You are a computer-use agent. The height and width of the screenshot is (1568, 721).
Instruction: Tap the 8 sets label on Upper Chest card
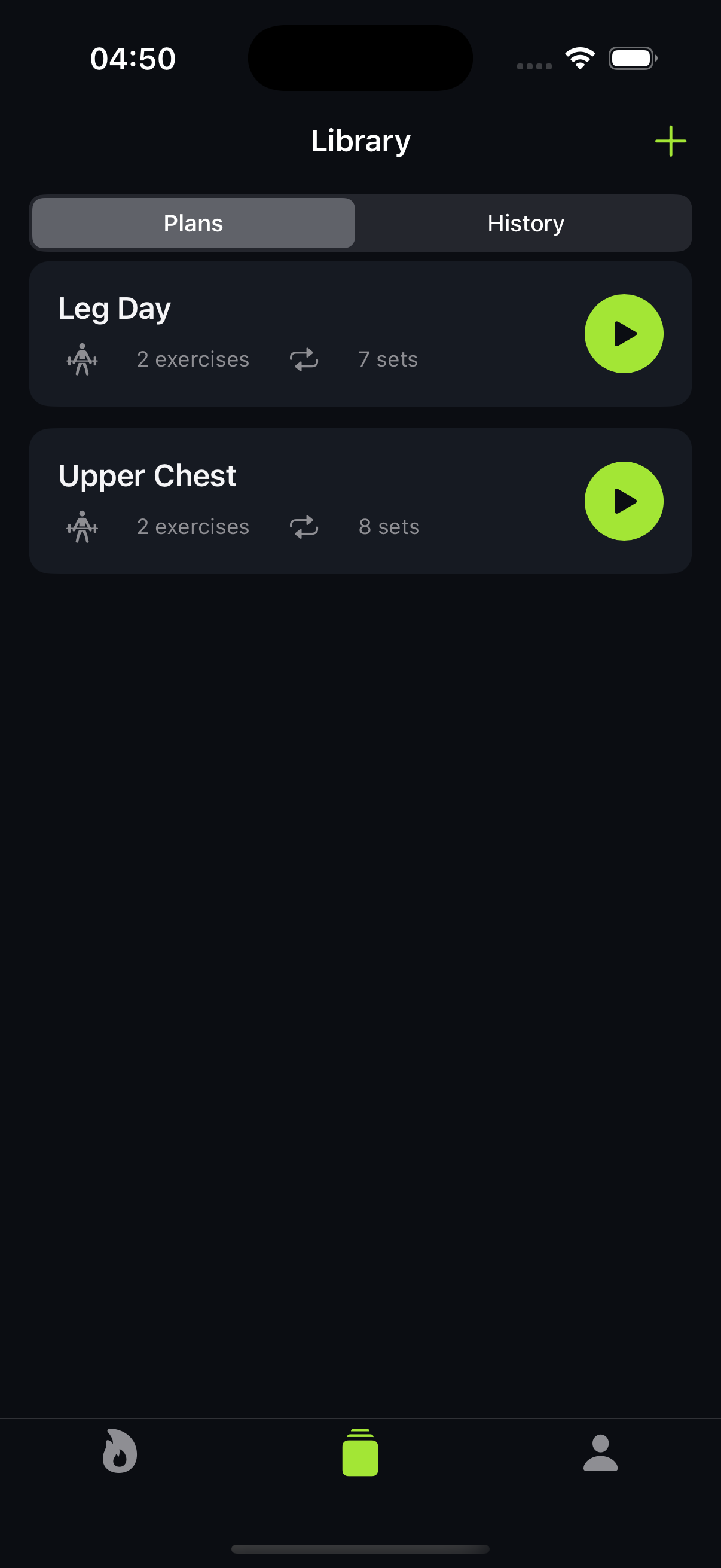tap(389, 527)
